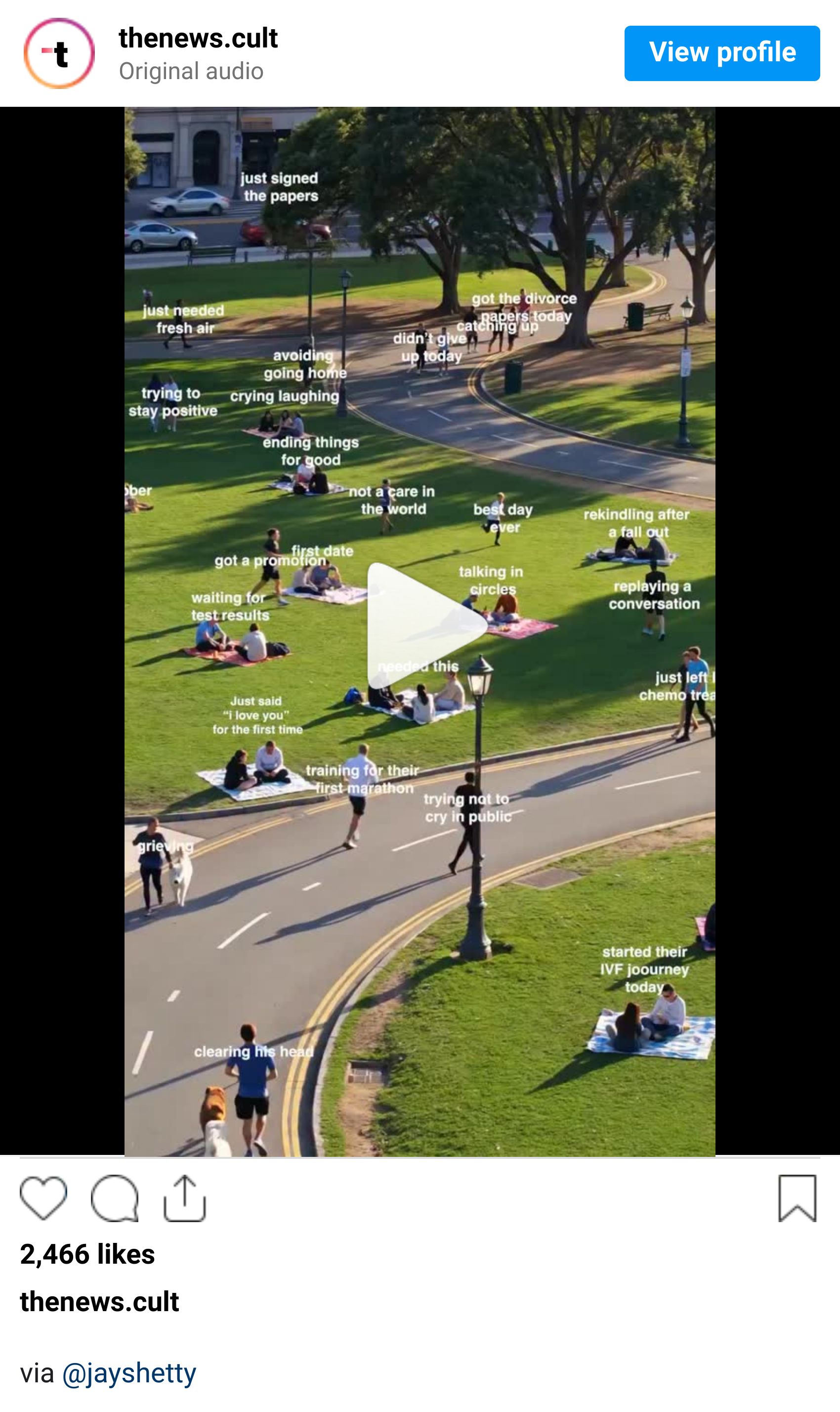Click thenews.cult's circular profile picture
Screen dimensions: 840x1412
(58, 54)
